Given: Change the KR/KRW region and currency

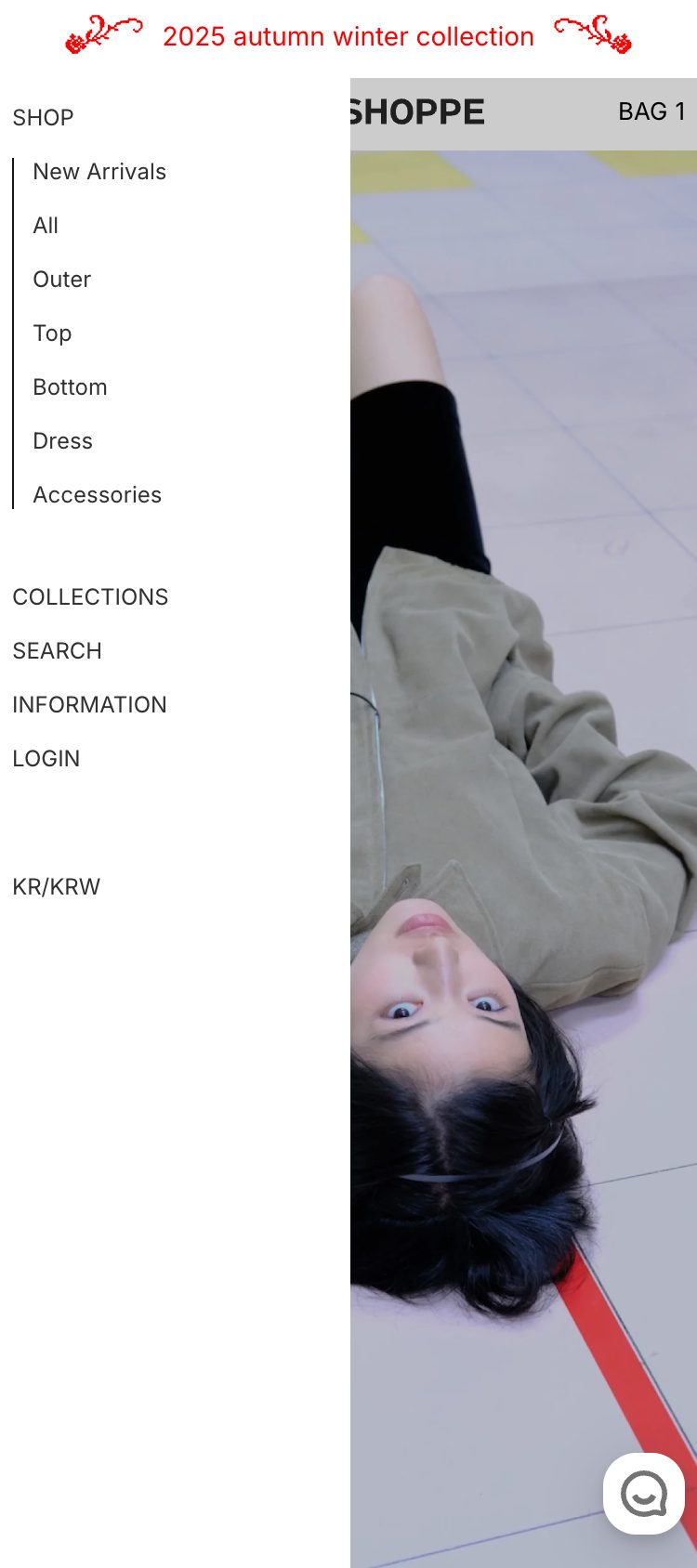Looking at the screenshot, I should click(x=57, y=887).
